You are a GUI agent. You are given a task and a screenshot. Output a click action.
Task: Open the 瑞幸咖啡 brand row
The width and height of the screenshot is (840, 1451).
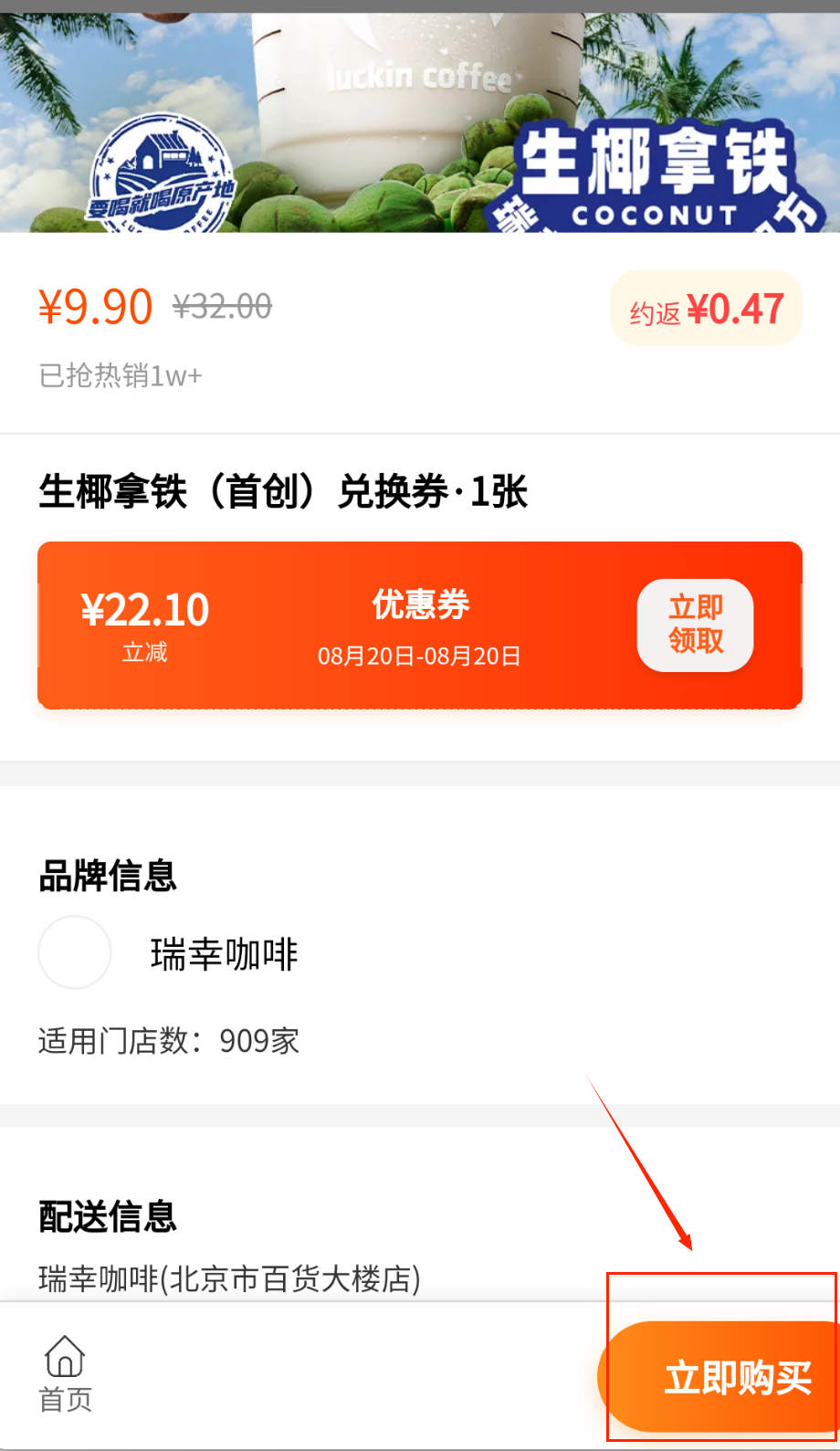(x=224, y=954)
